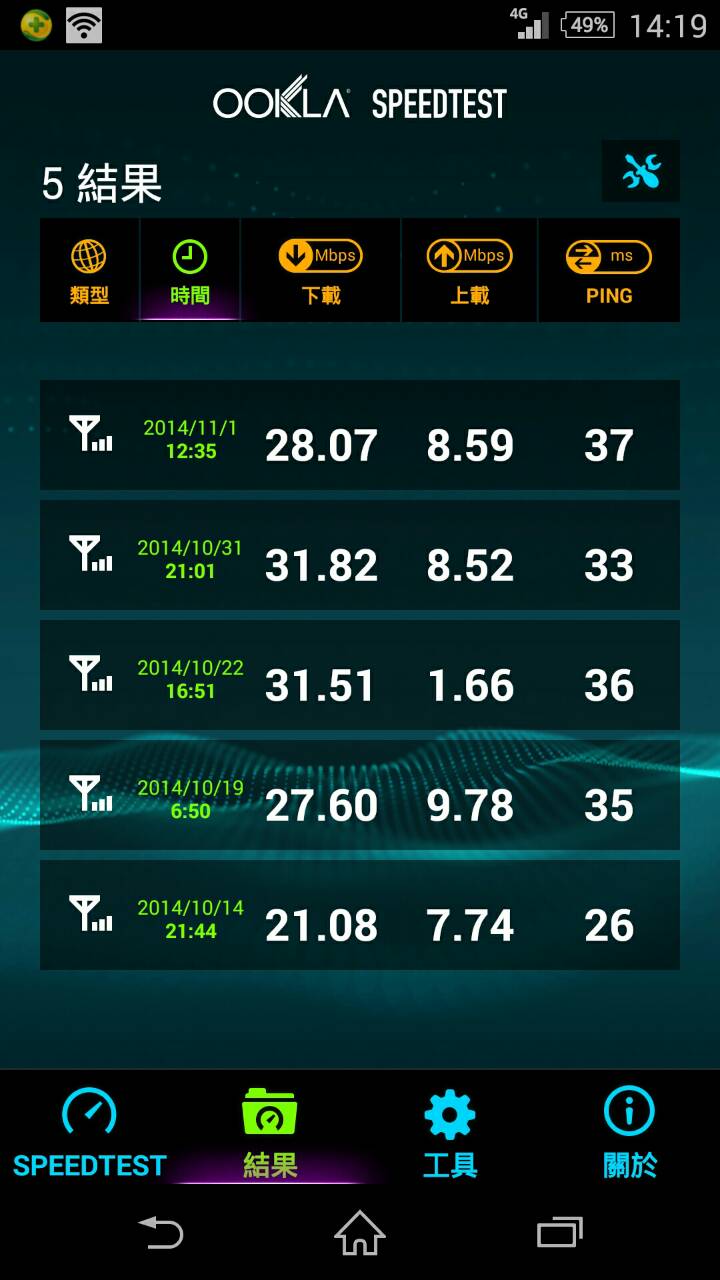Sort results by PING column
720x1280 pixels.
coord(609,270)
